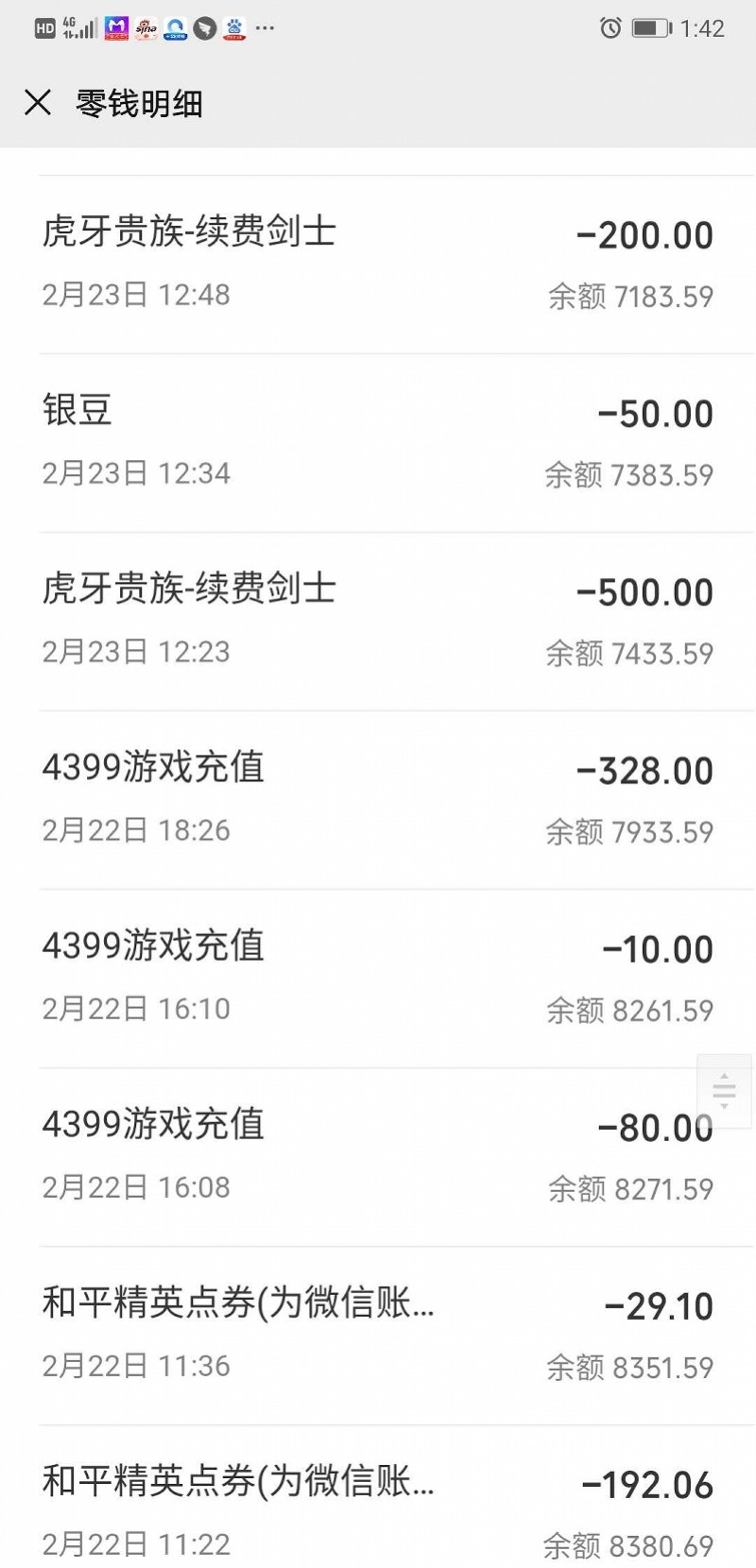Open the -328.00 4399游戏充值 record

[378, 796]
